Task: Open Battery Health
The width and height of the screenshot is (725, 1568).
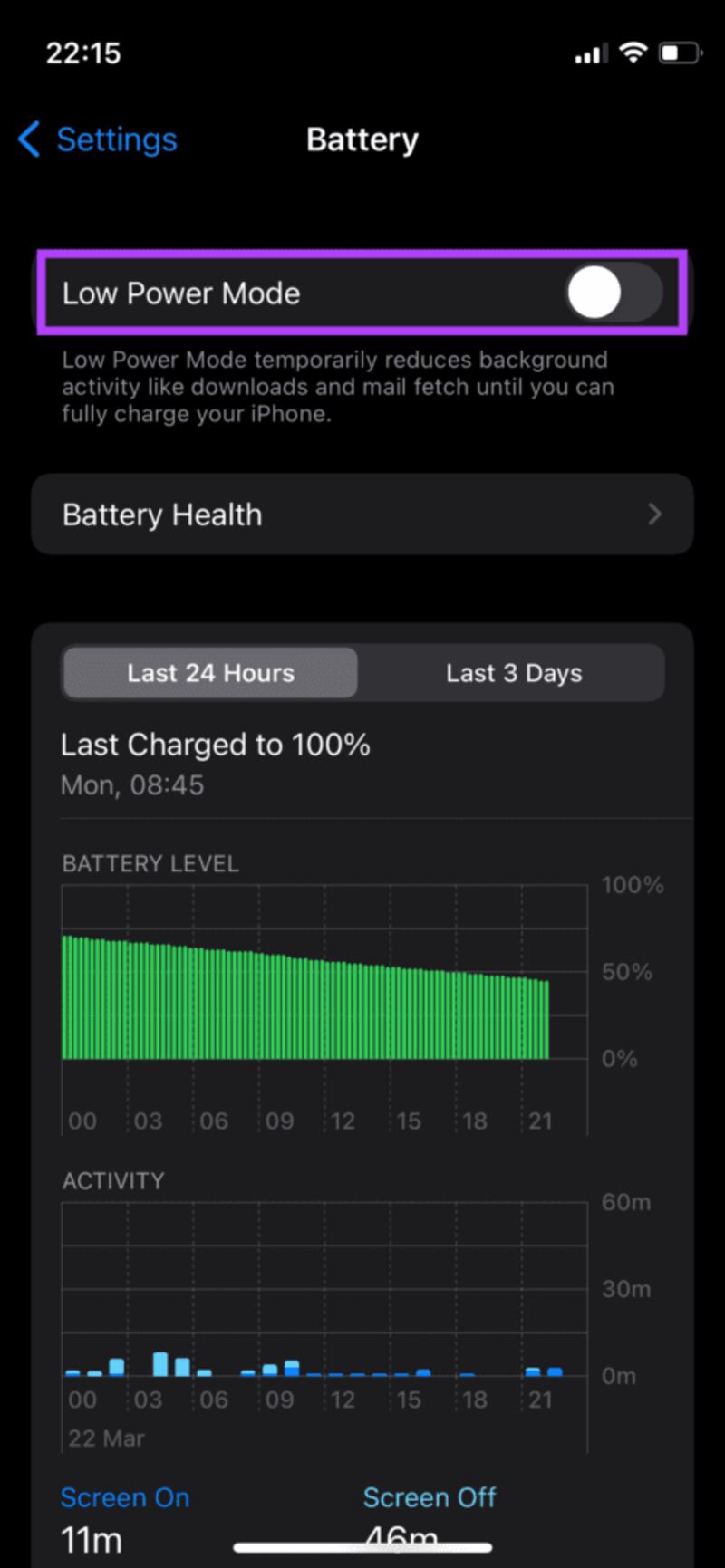Action: (x=362, y=515)
